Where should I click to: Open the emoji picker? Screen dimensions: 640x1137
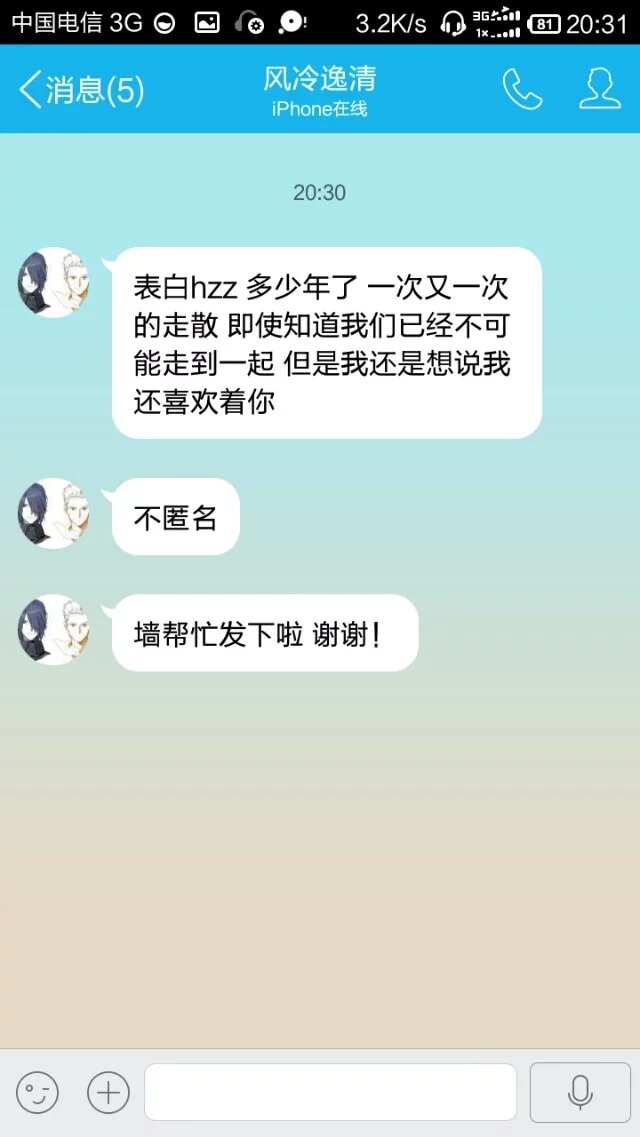point(37,1092)
